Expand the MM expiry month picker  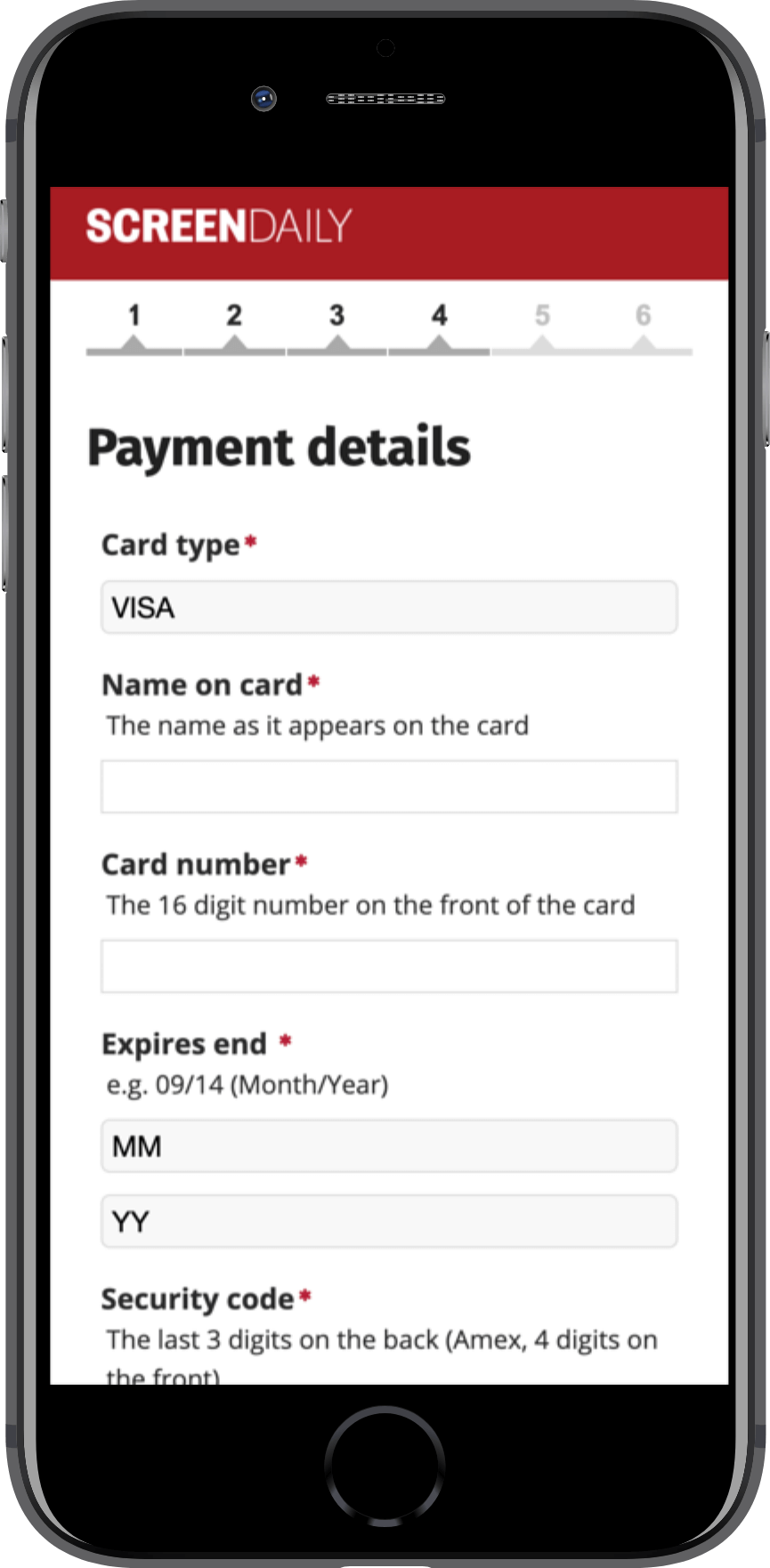tap(389, 1146)
